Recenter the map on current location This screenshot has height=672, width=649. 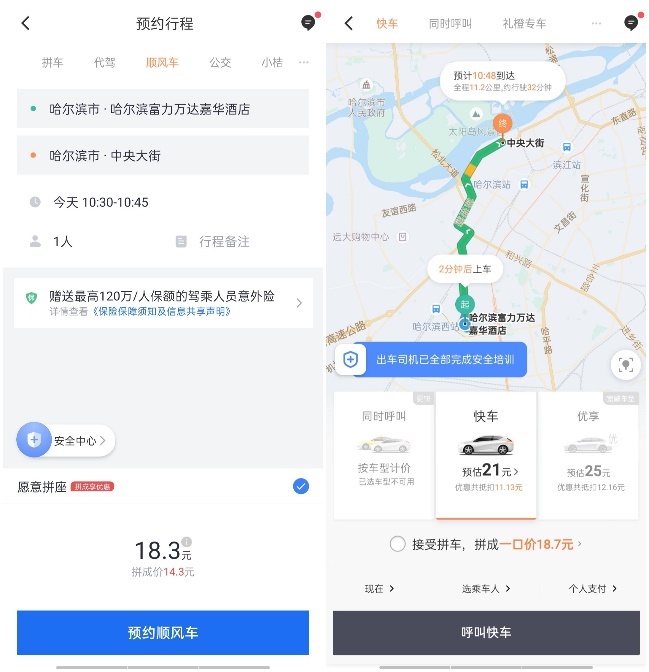coord(626,365)
